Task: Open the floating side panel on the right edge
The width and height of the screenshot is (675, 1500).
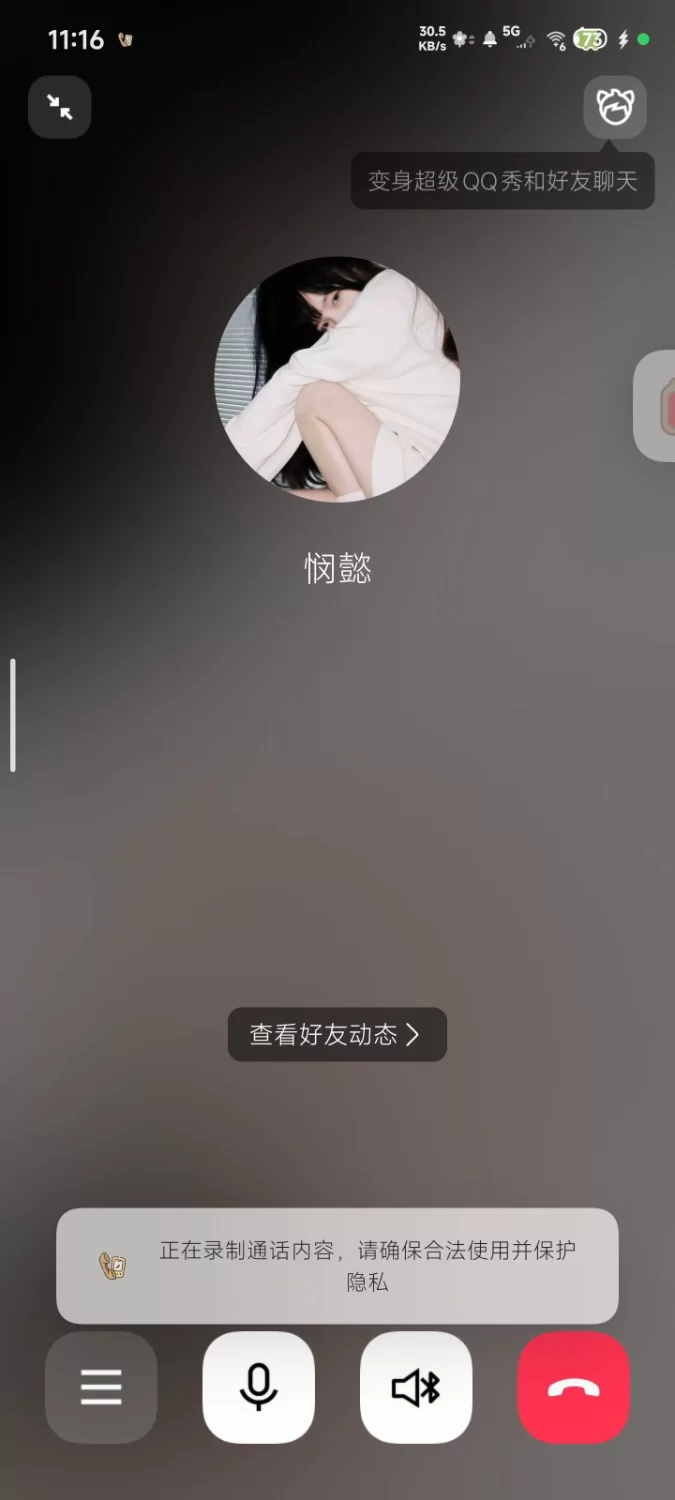Action: point(657,406)
